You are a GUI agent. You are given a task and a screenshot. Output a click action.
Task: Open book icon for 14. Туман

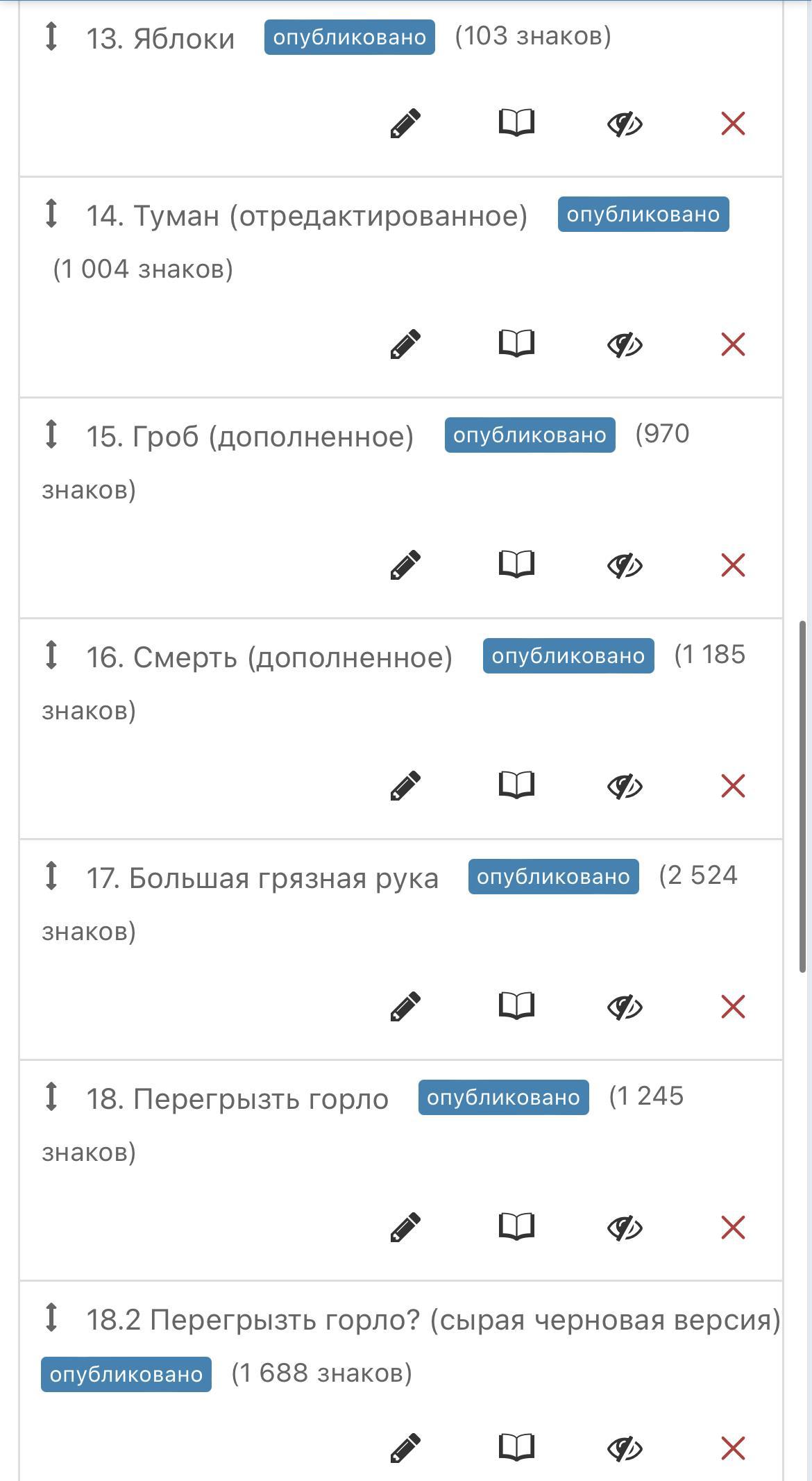click(516, 344)
